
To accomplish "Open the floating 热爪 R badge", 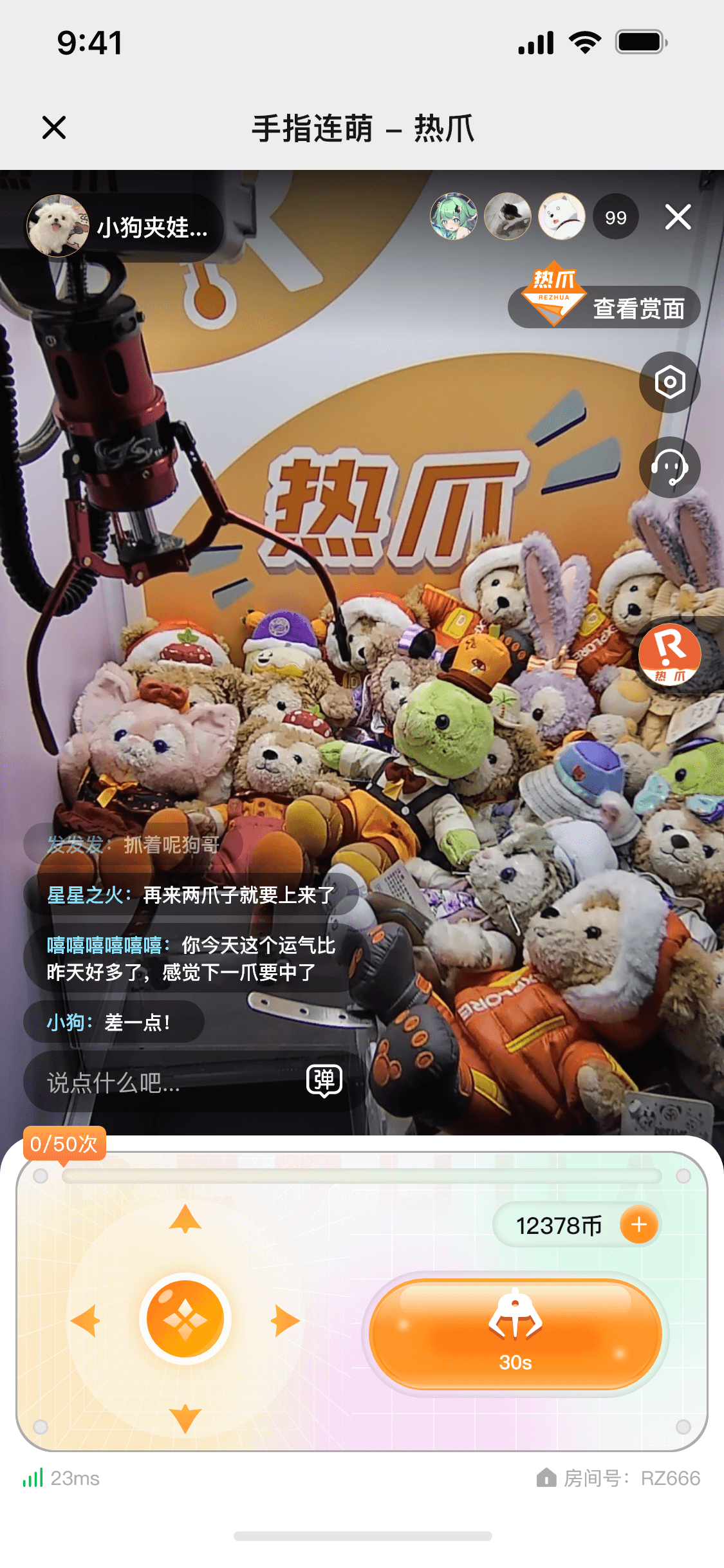I will point(669,653).
